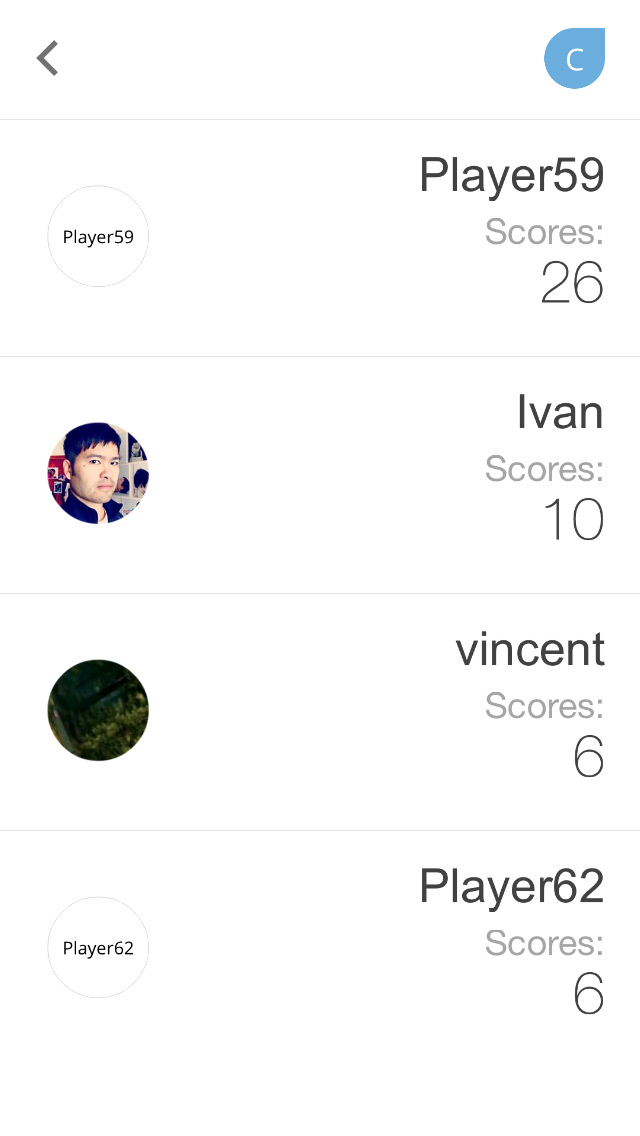
Task: Select vincent's leaderboard row
Action: click(320, 711)
